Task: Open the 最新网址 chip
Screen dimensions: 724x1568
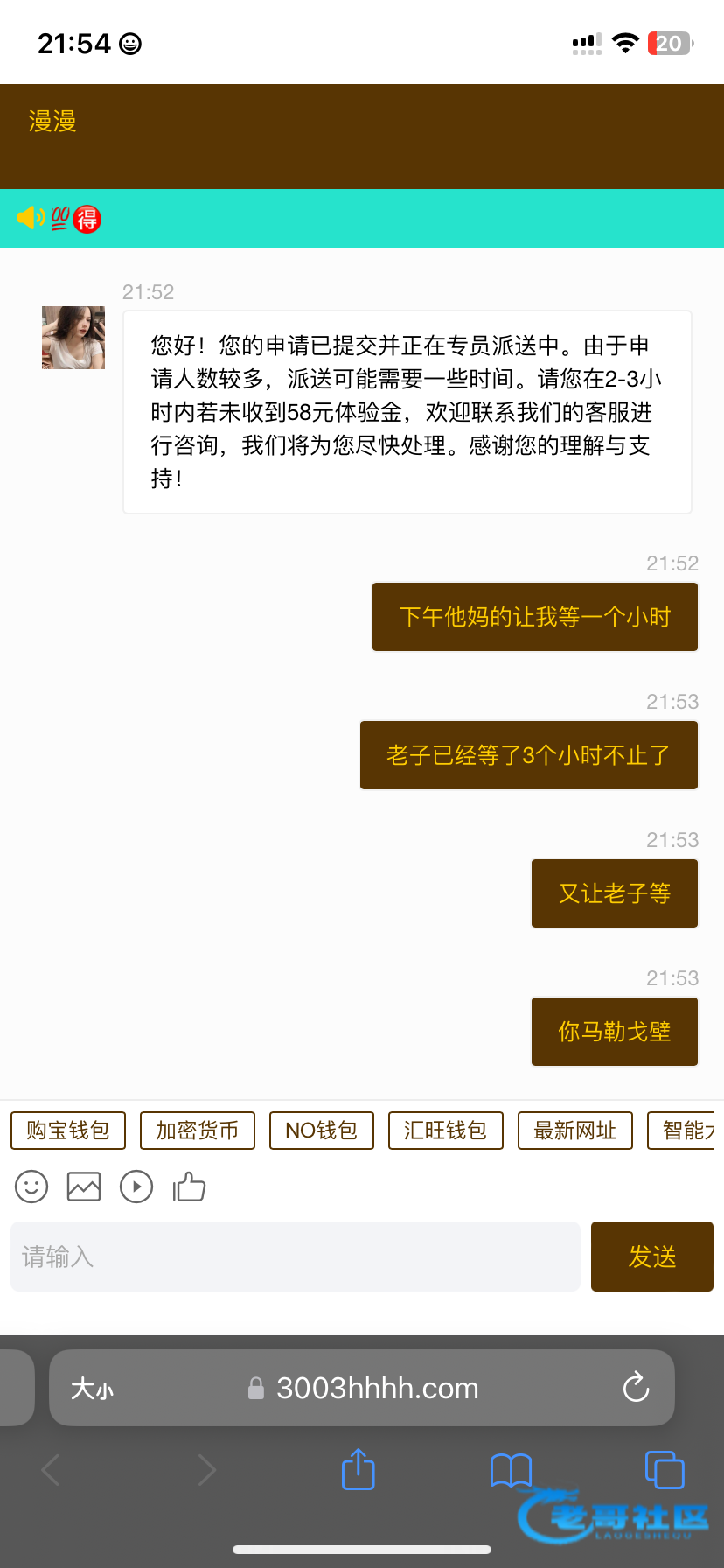Action: pyautogui.click(x=575, y=1130)
